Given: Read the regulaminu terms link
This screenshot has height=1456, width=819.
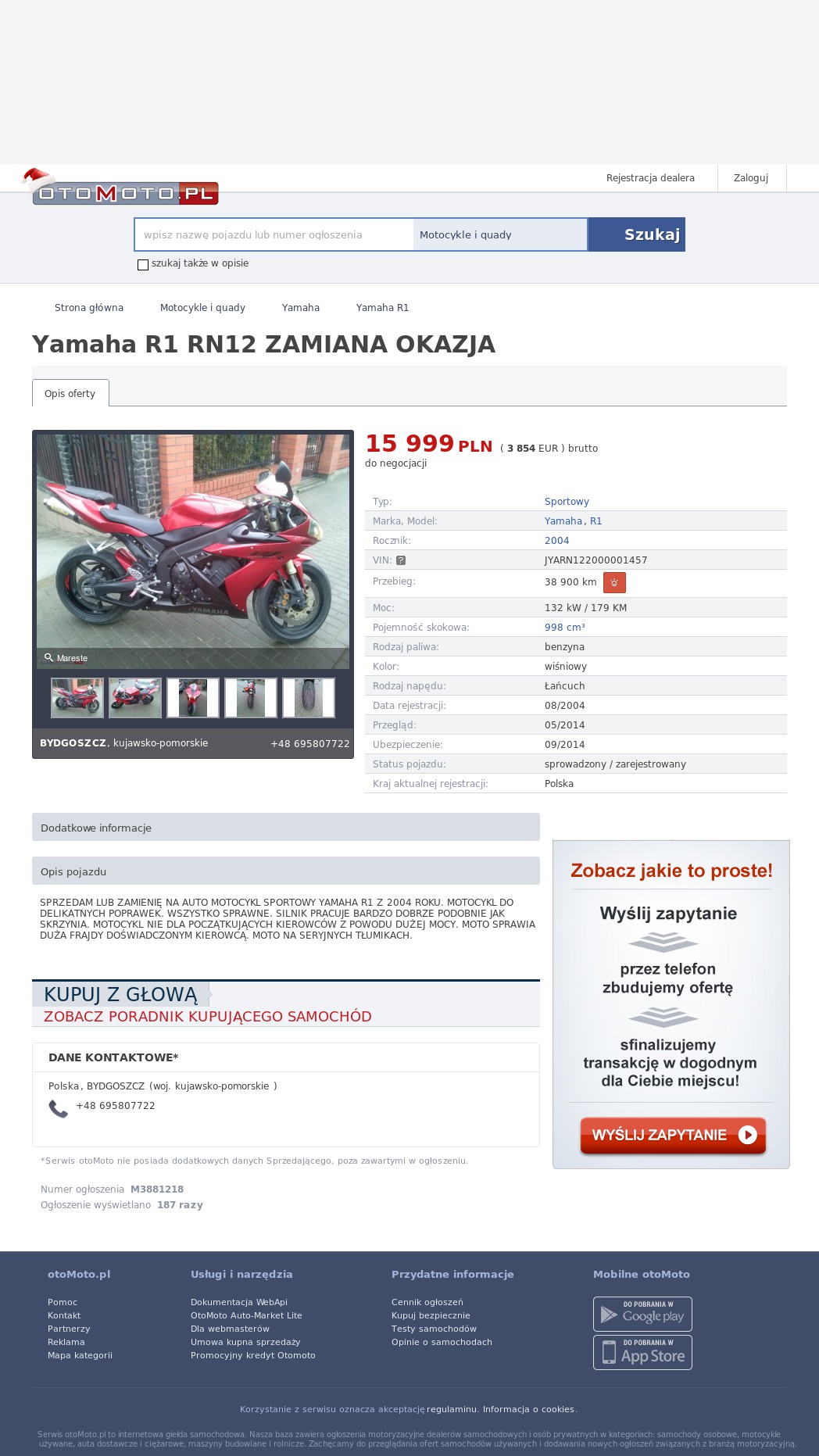Looking at the screenshot, I should point(452,1409).
